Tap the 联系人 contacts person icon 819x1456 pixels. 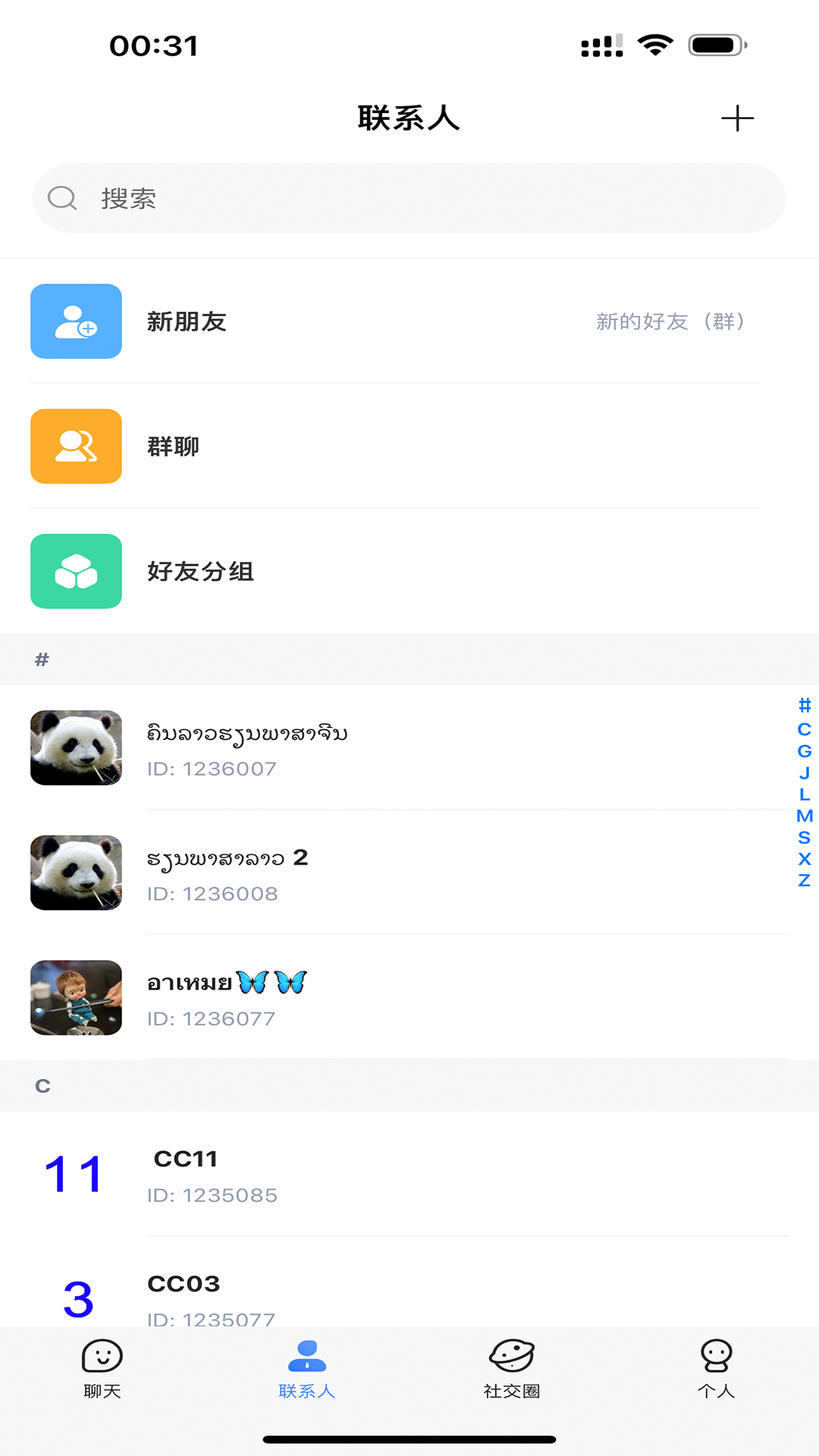(307, 1354)
